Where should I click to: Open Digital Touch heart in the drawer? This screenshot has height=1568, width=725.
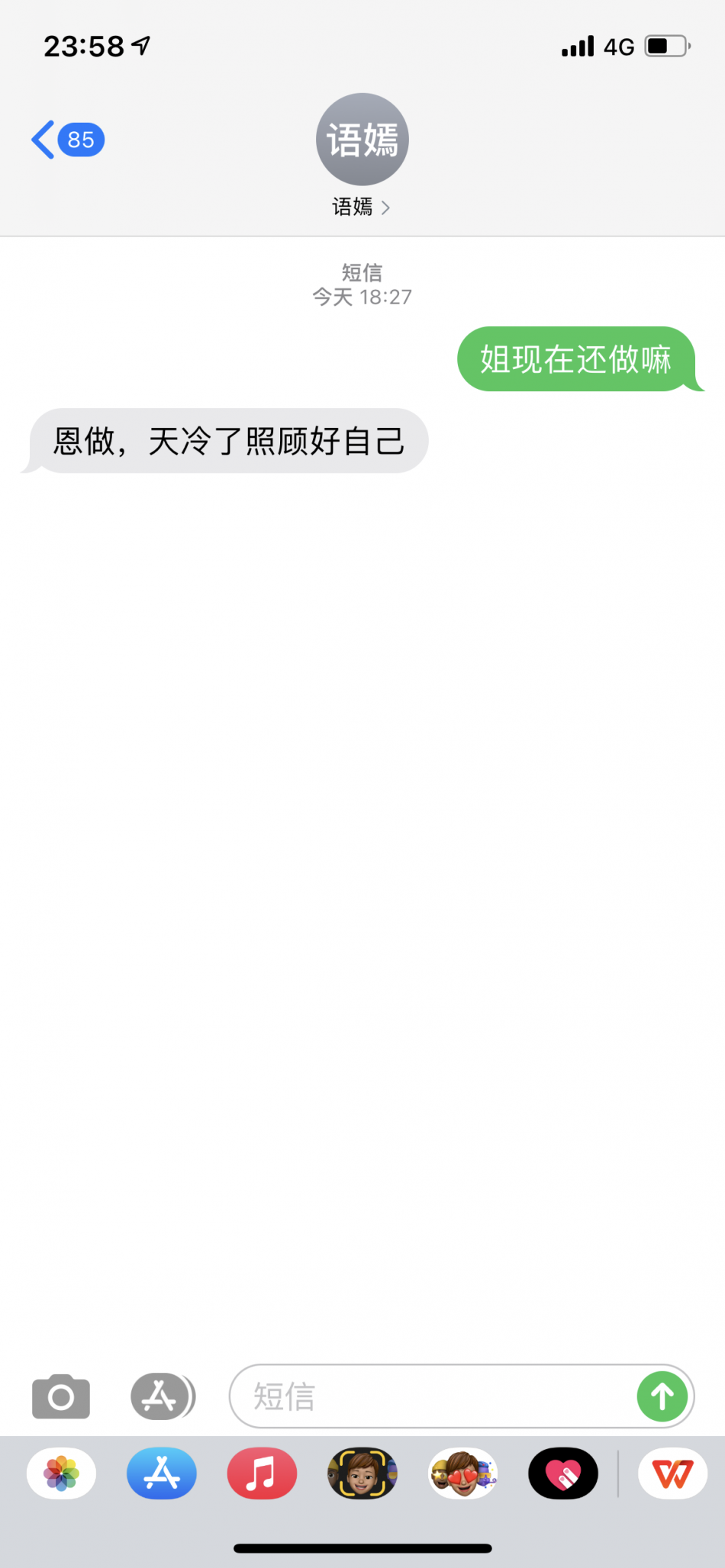[x=563, y=1473]
